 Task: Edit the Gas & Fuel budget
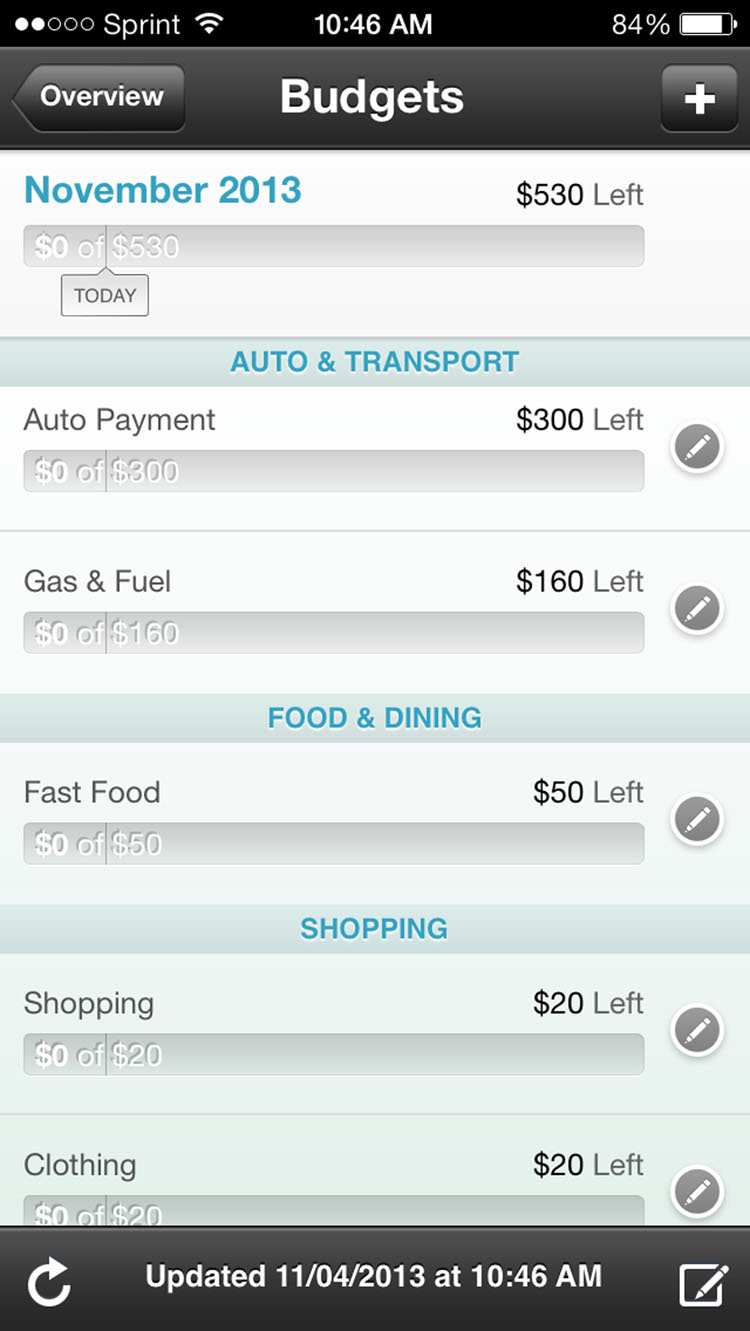[697, 608]
